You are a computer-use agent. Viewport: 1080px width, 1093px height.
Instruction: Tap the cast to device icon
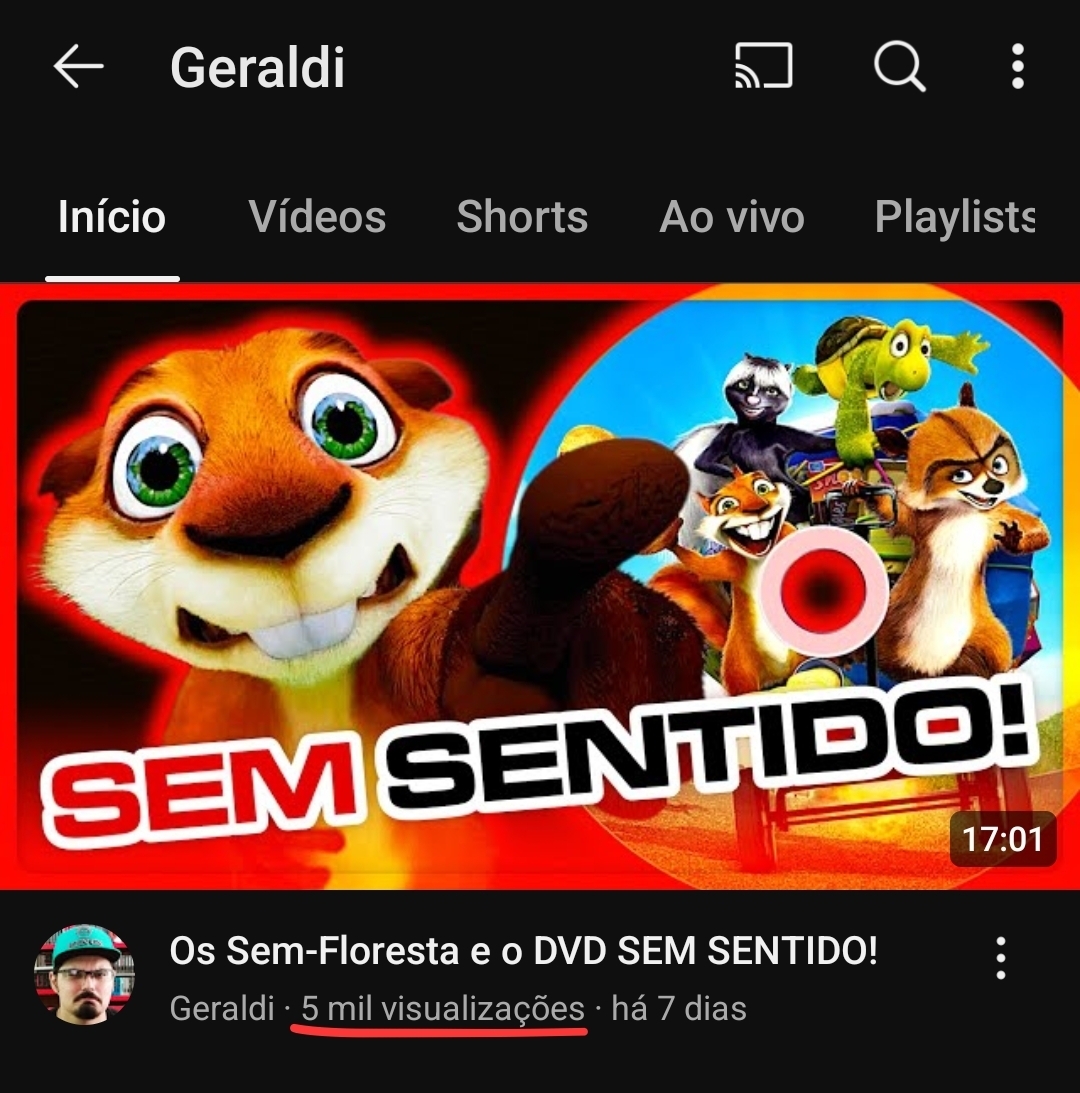763,68
